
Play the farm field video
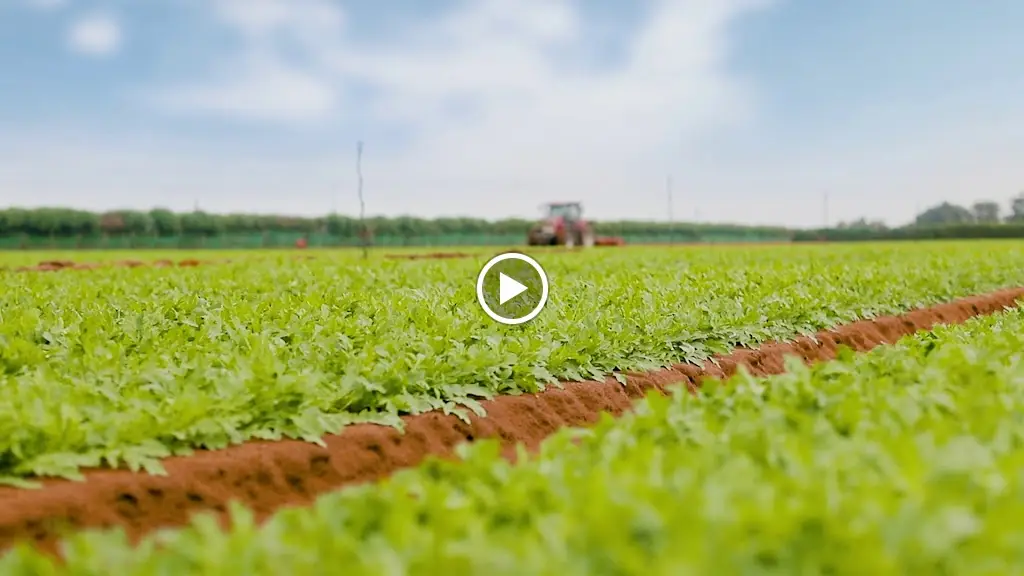(512, 288)
